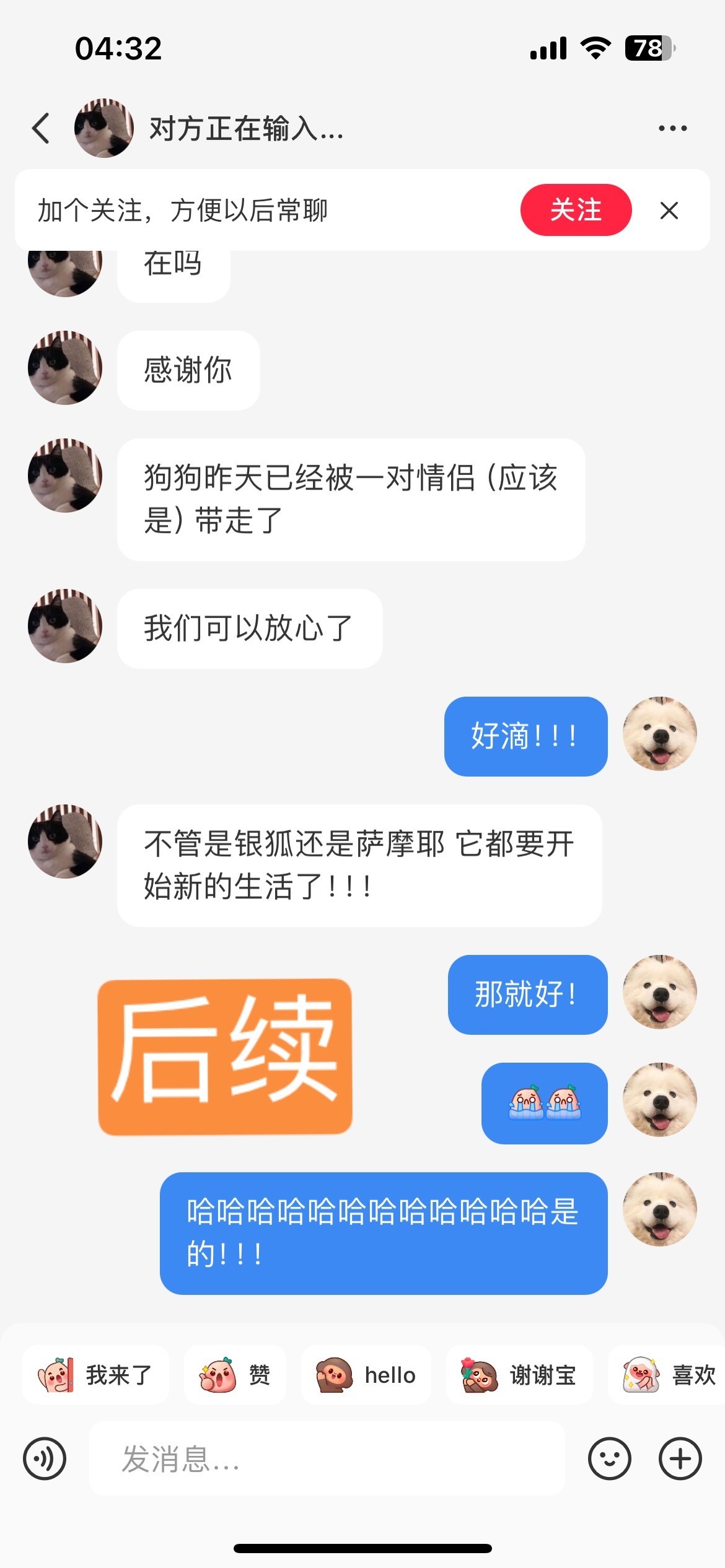This screenshot has height=1568, width=725.
Task: Send the 喜欢 quick reply chip
Action: 667,1375
